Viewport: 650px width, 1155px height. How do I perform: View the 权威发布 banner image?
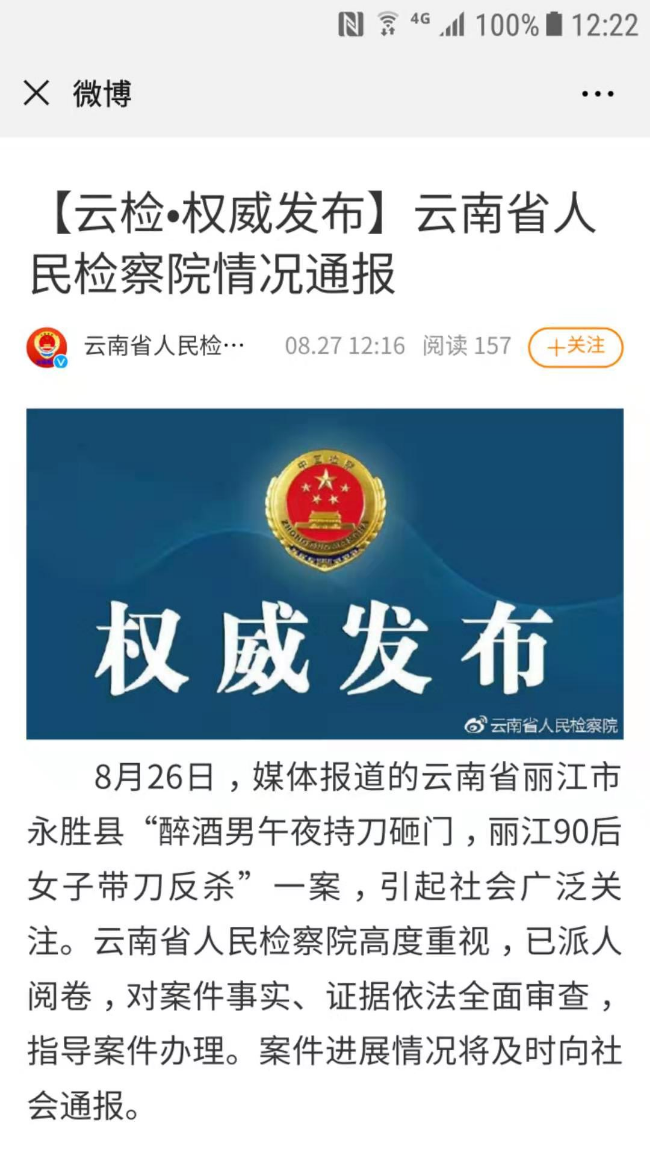coord(324,573)
